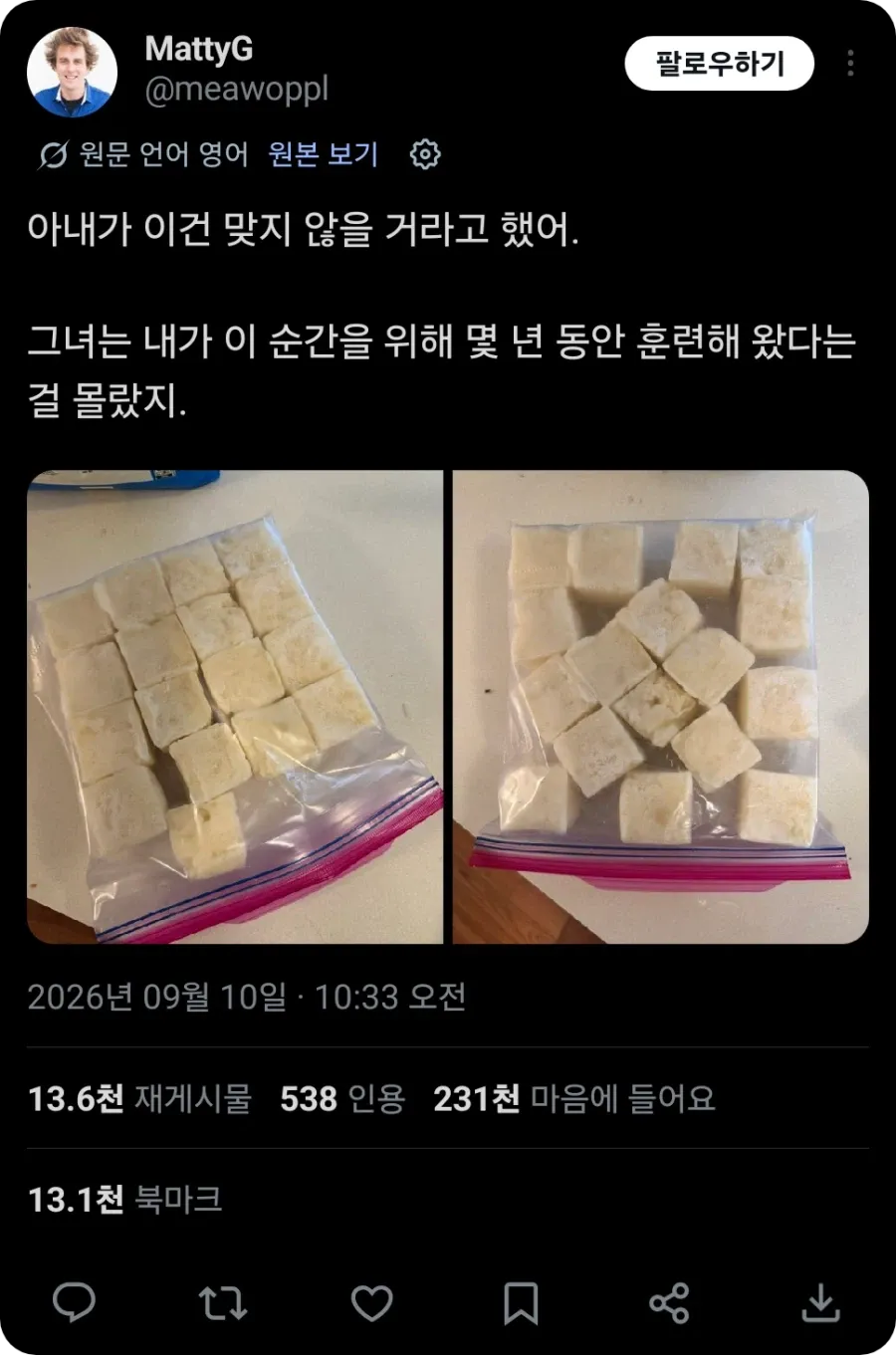Like the post with the heart icon
Image resolution: width=896 pixels, height=1355 pixels.
pyautogui.click(x=372, y=1302)
